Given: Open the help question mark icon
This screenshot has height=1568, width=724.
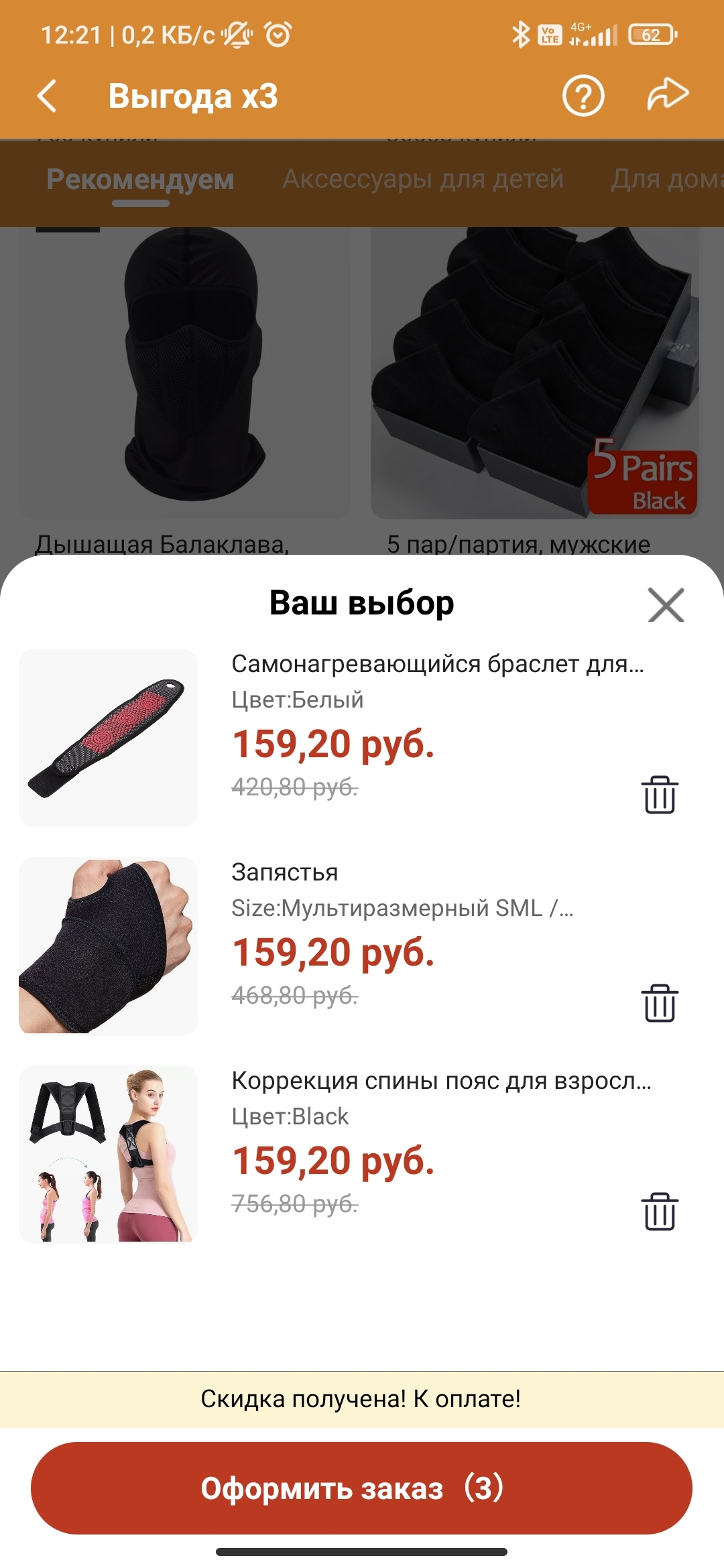Looking at the screenshot, I should 583,96.
